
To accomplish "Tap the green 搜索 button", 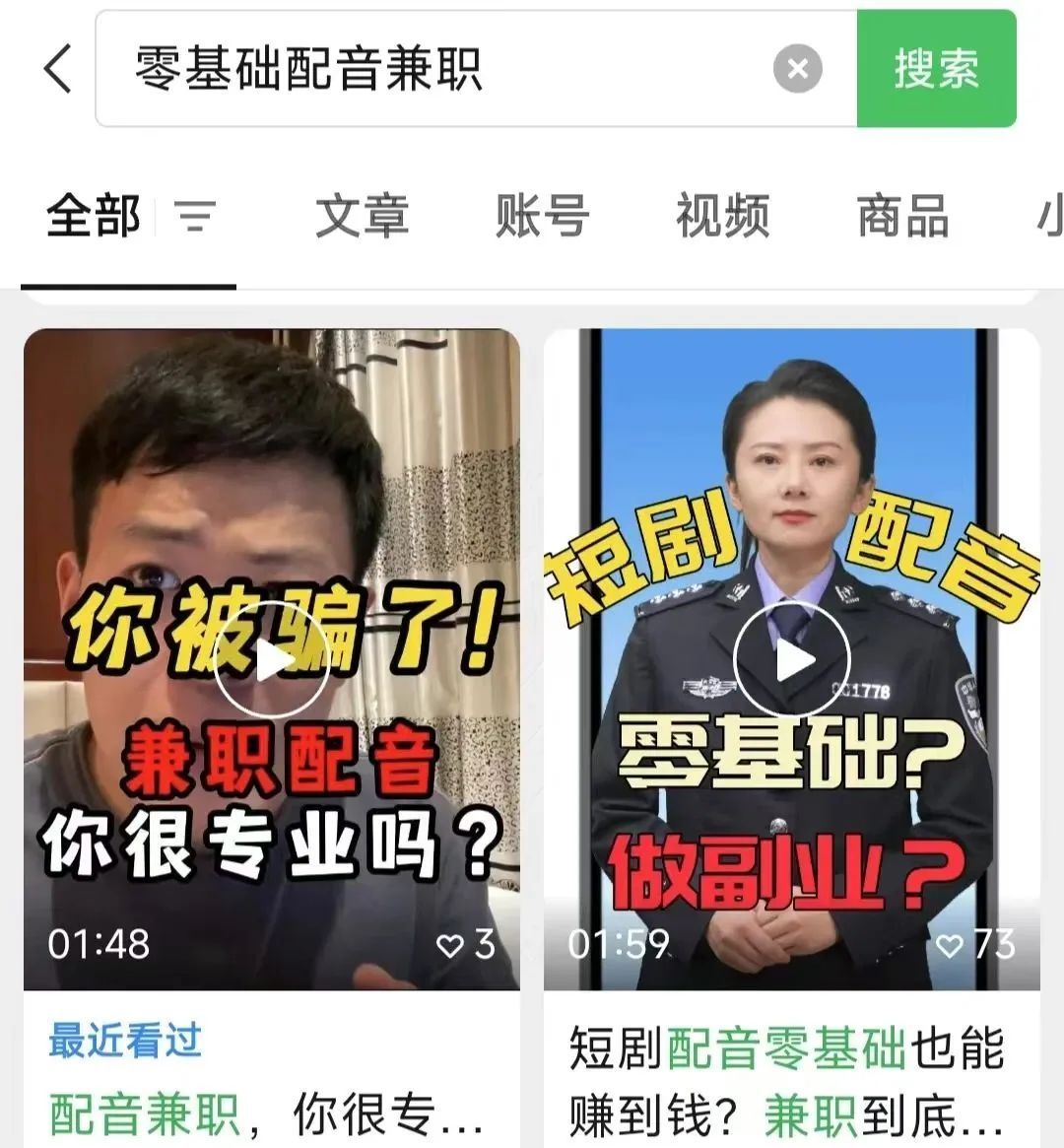I will tap(936, 69).
